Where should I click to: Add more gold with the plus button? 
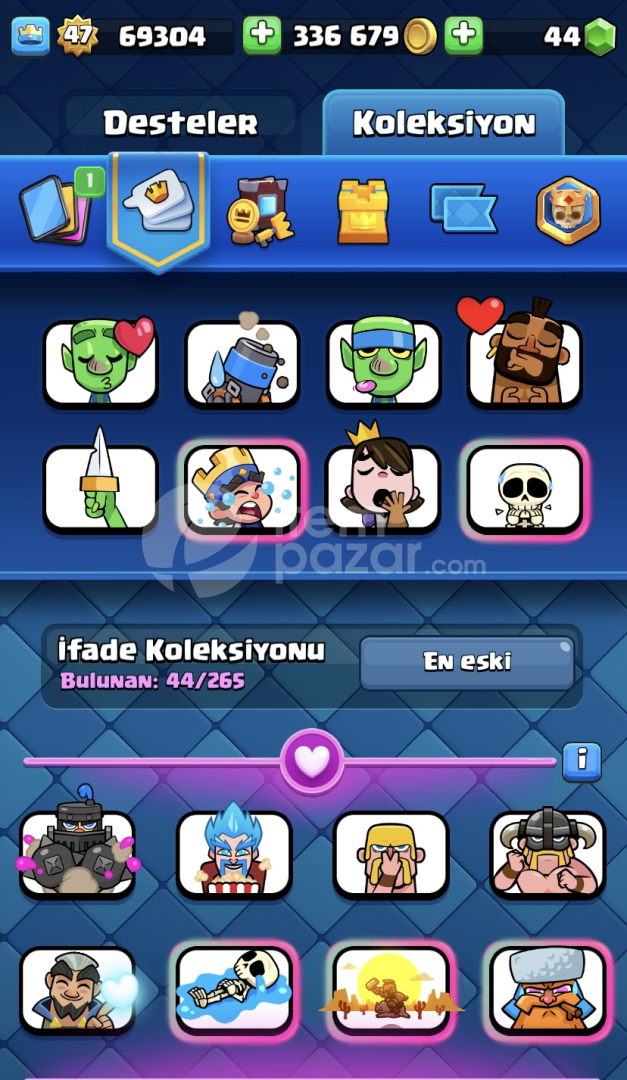click(x=262, y=35)
